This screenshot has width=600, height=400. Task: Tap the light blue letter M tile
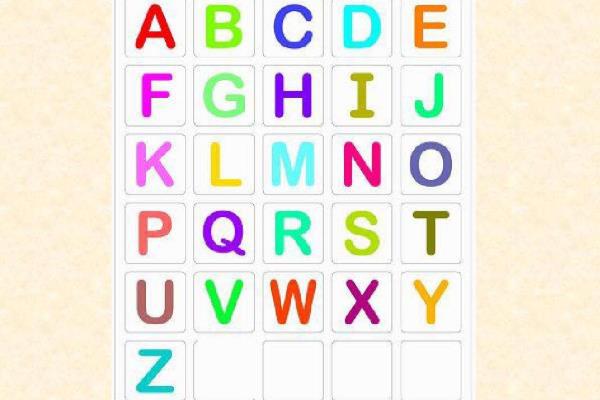[x=293, y=165]
